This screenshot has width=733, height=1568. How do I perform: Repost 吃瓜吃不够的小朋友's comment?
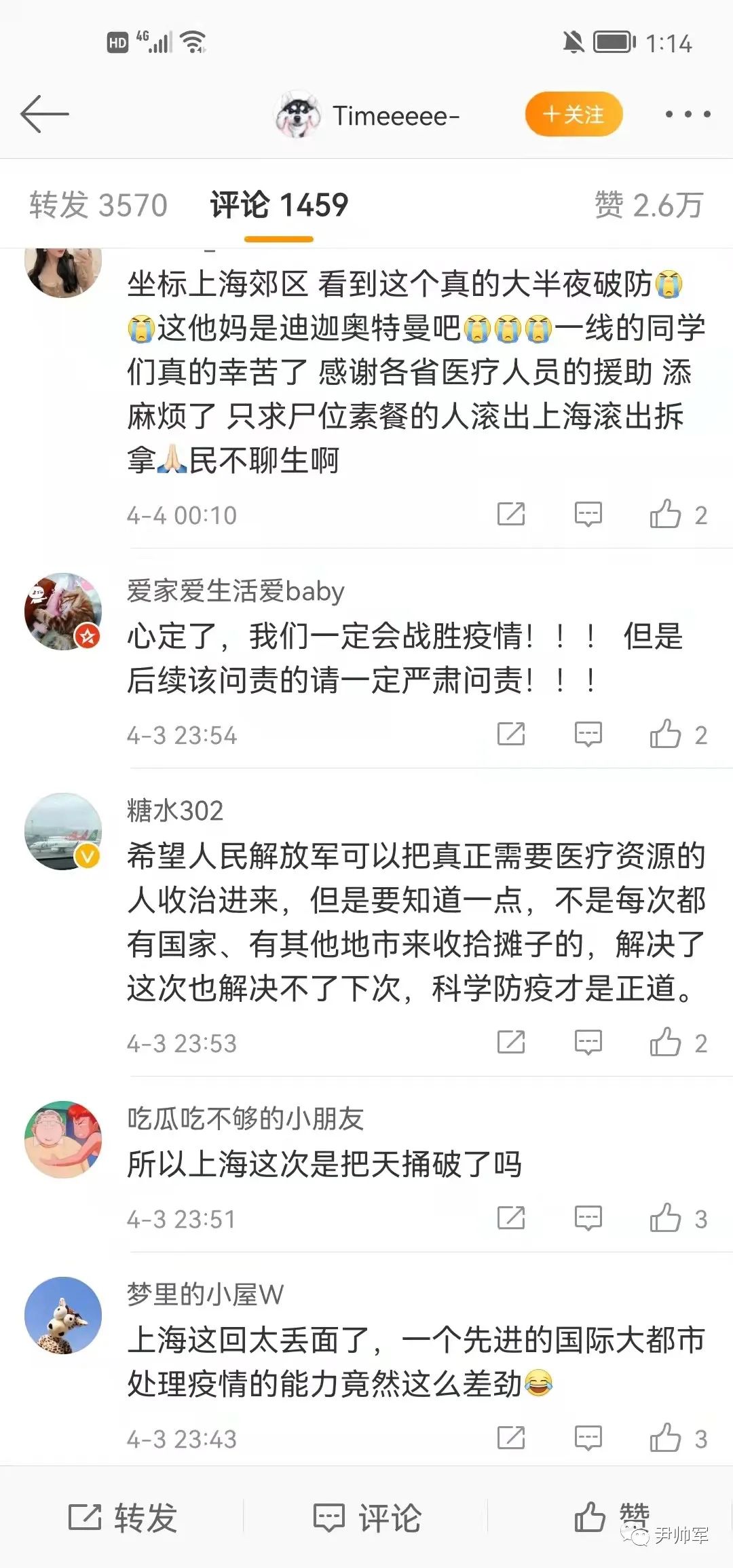point(511,1218)
